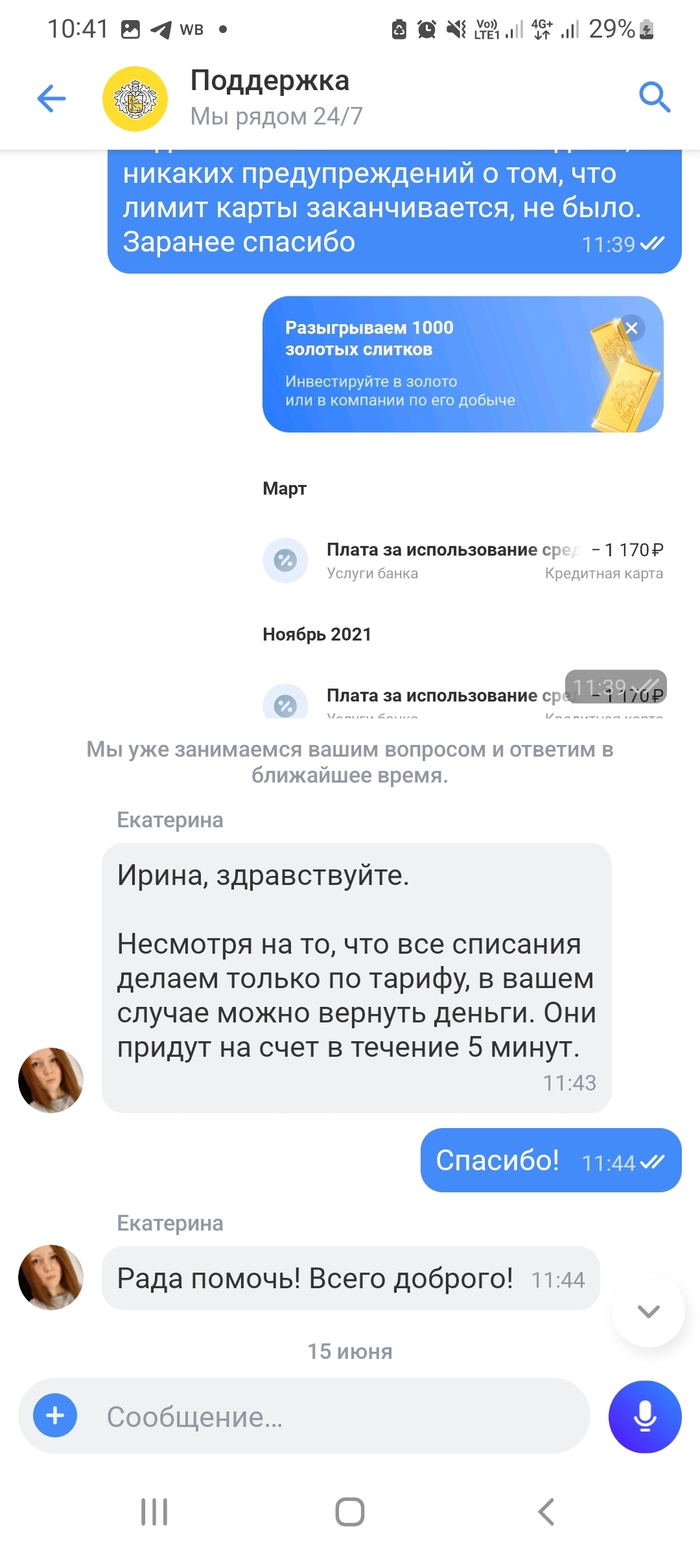The width and height of the screenshot is (700, 1556).
Task: Open Поддержка chat header info
Action: click(270, 97)
